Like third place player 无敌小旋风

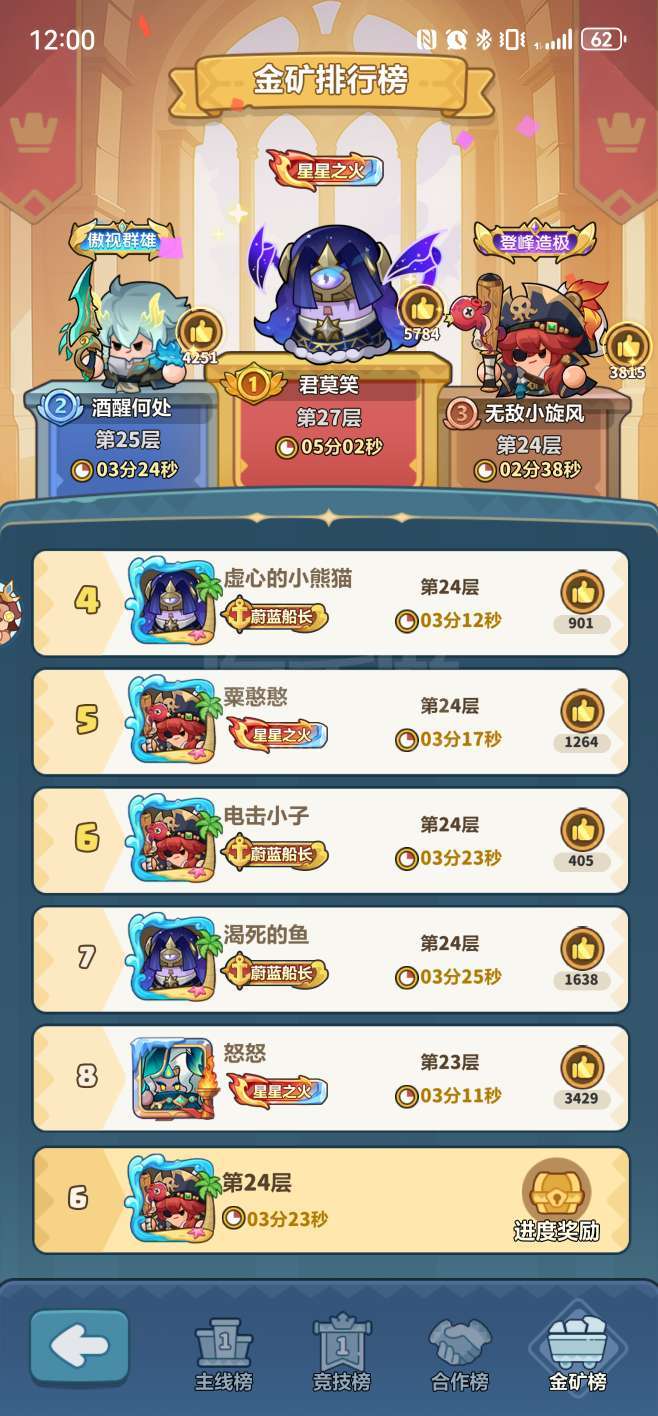click(627, 346)
